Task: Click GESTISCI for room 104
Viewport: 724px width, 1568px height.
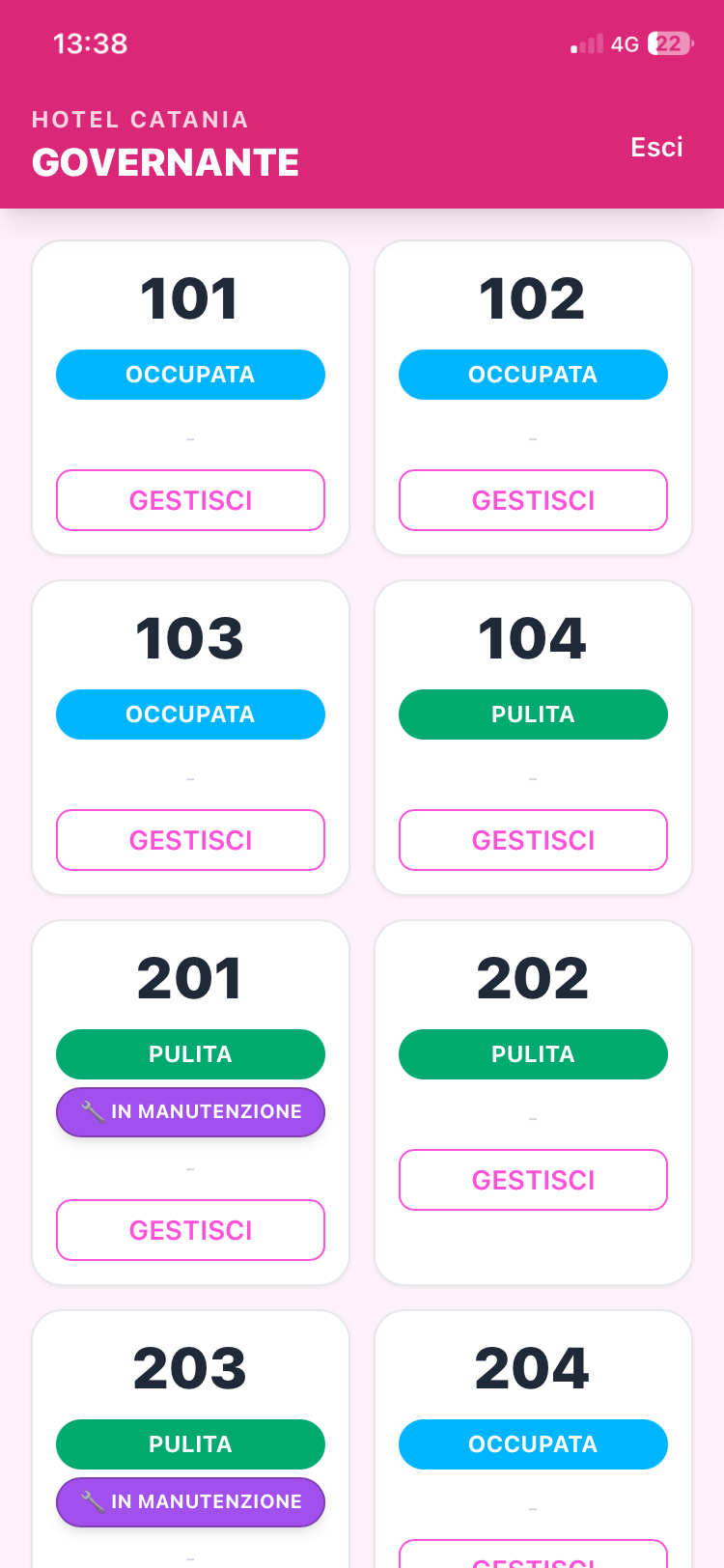Action: pos(533,840)
